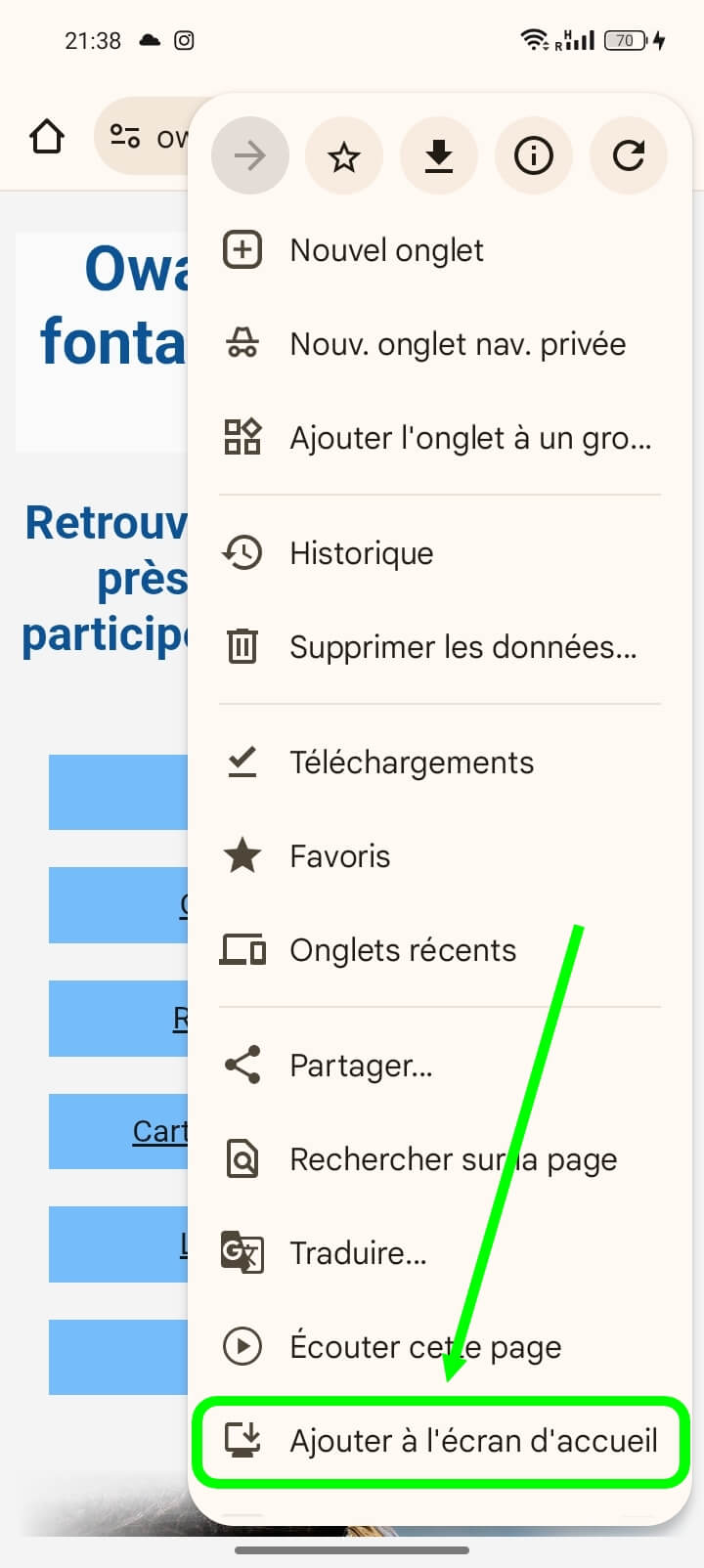Go to the browser home page icon
The width and height of the screenshot is (704, 1568).
pos(47,136)
